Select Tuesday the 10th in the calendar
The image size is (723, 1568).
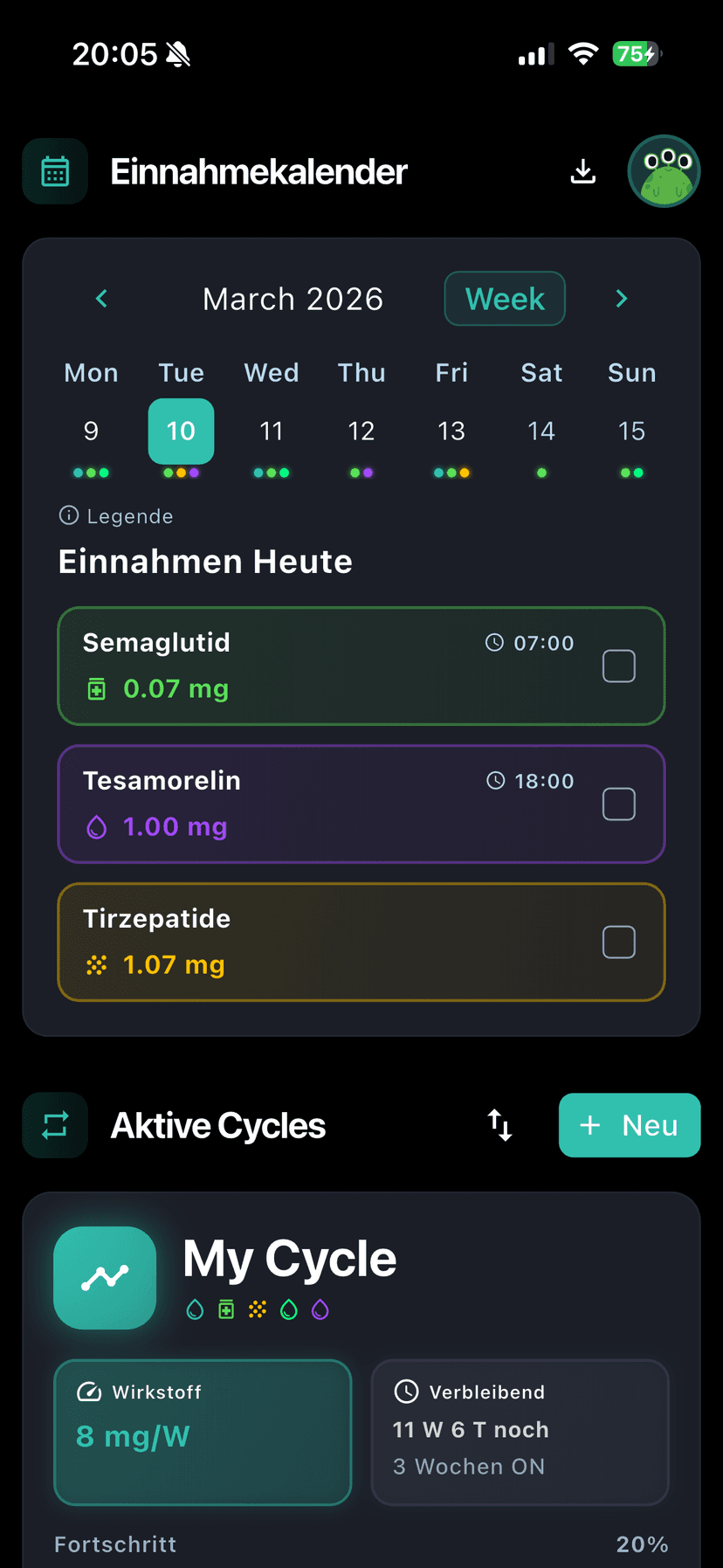pos(181,431)
